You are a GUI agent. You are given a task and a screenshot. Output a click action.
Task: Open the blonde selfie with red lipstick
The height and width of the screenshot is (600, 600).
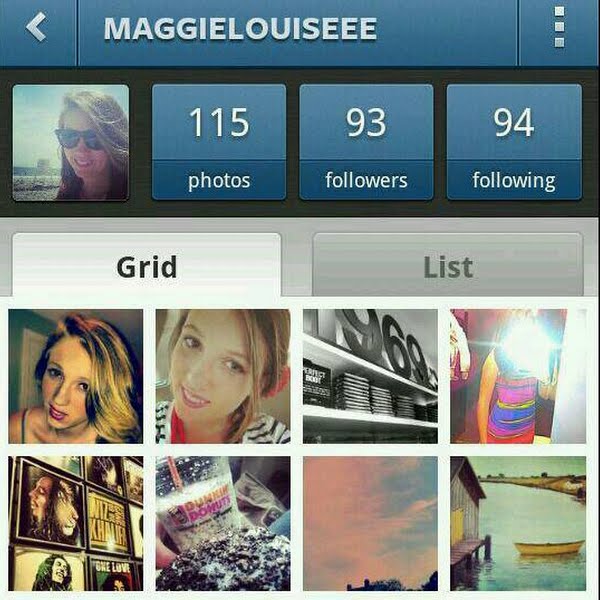click(x=76, y=376)
